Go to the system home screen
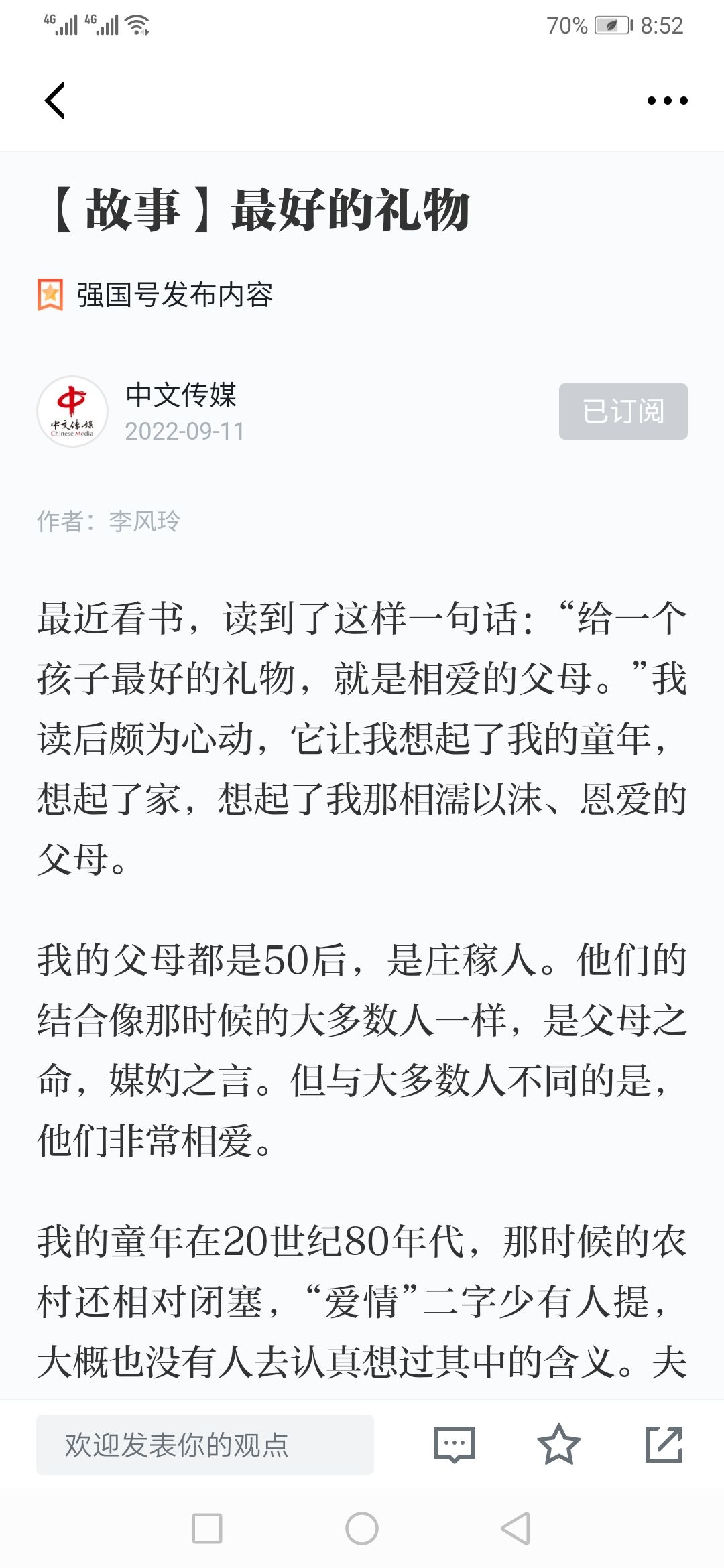The height and width of the screenshot is (1568, 724). pos(362,1529)
